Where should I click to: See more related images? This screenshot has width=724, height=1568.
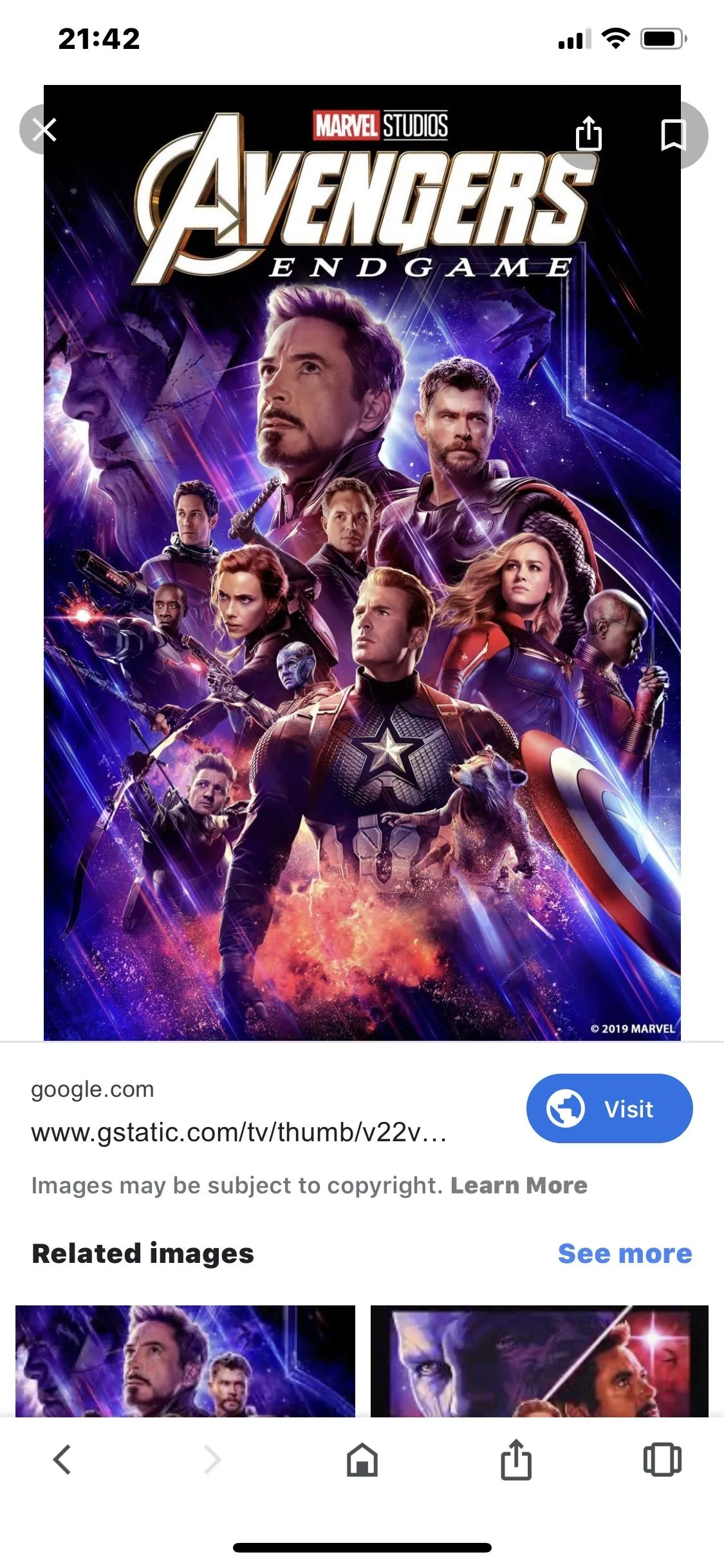[x=624, y=1254]
